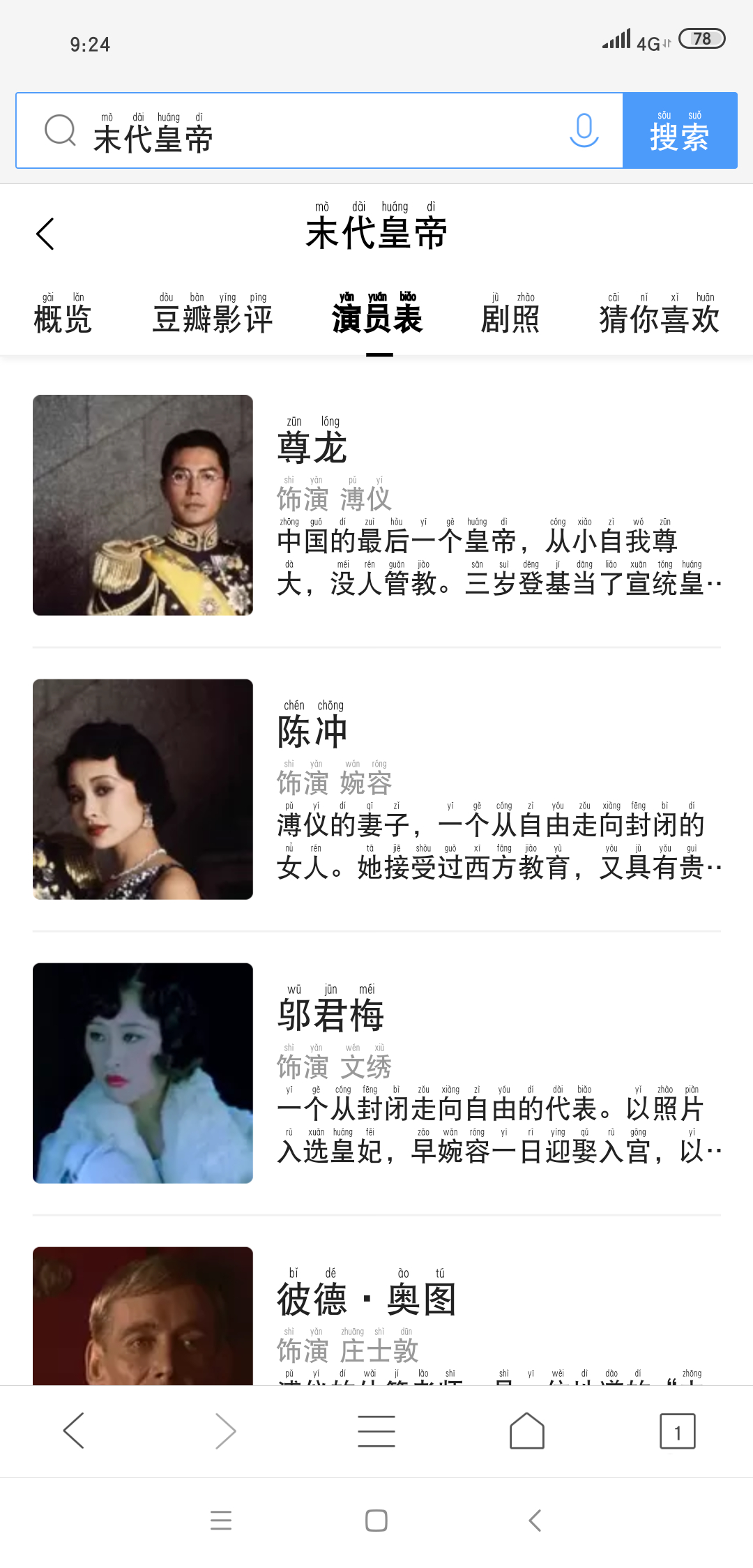This screenshot has height=1568, width=753.
Task: Switch to the 剧照 tab
Action: [x=510, y=314]
